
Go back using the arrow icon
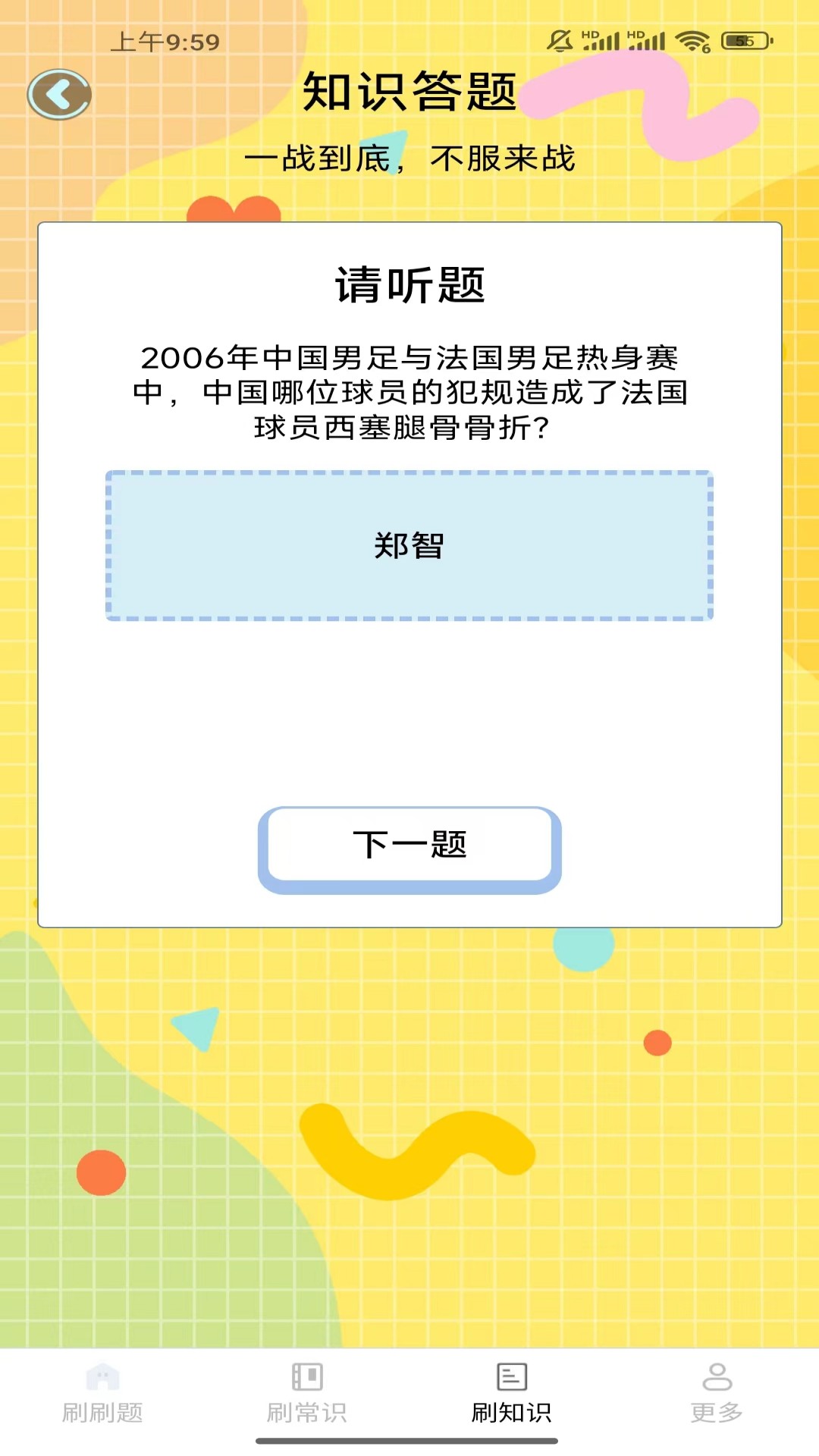(59, 95)
